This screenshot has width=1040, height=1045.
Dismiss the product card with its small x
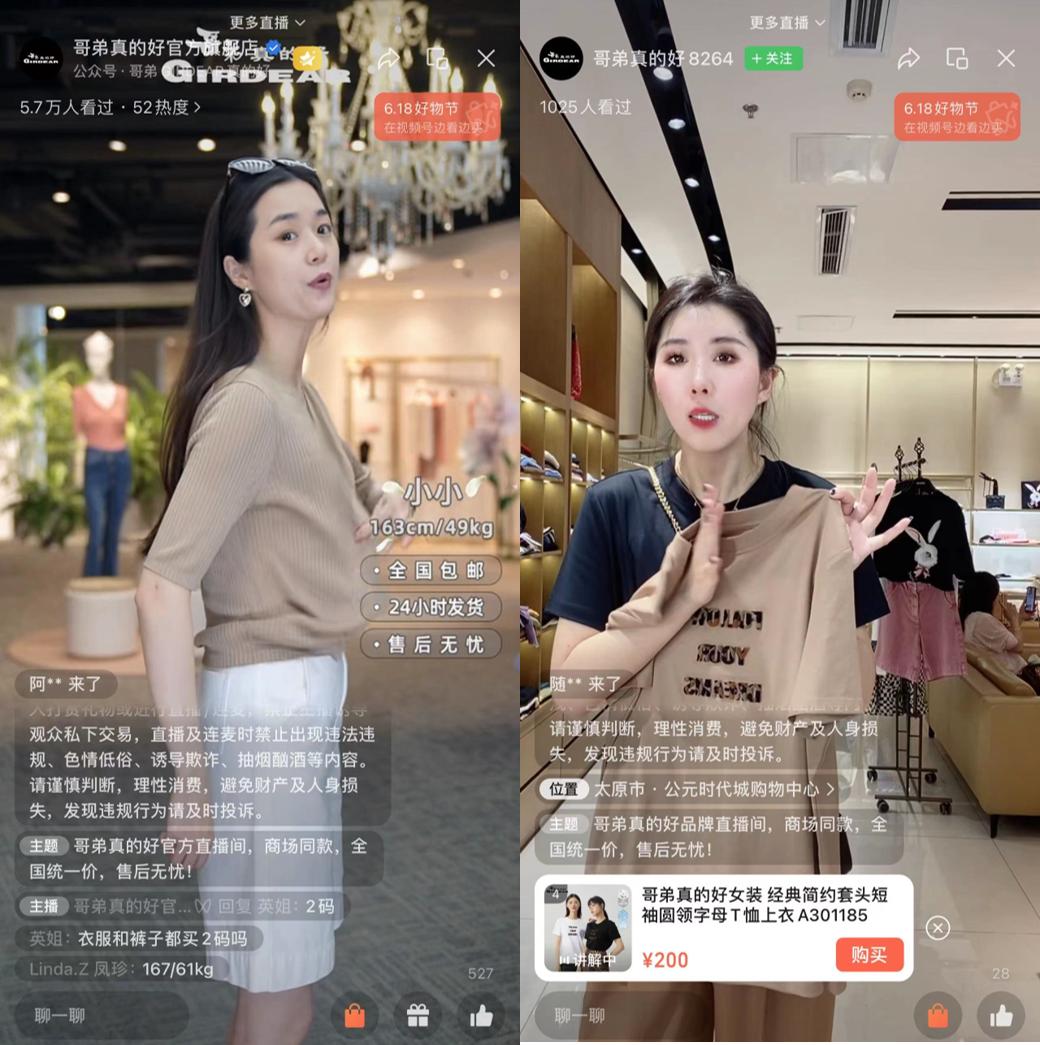coord(937,928)
